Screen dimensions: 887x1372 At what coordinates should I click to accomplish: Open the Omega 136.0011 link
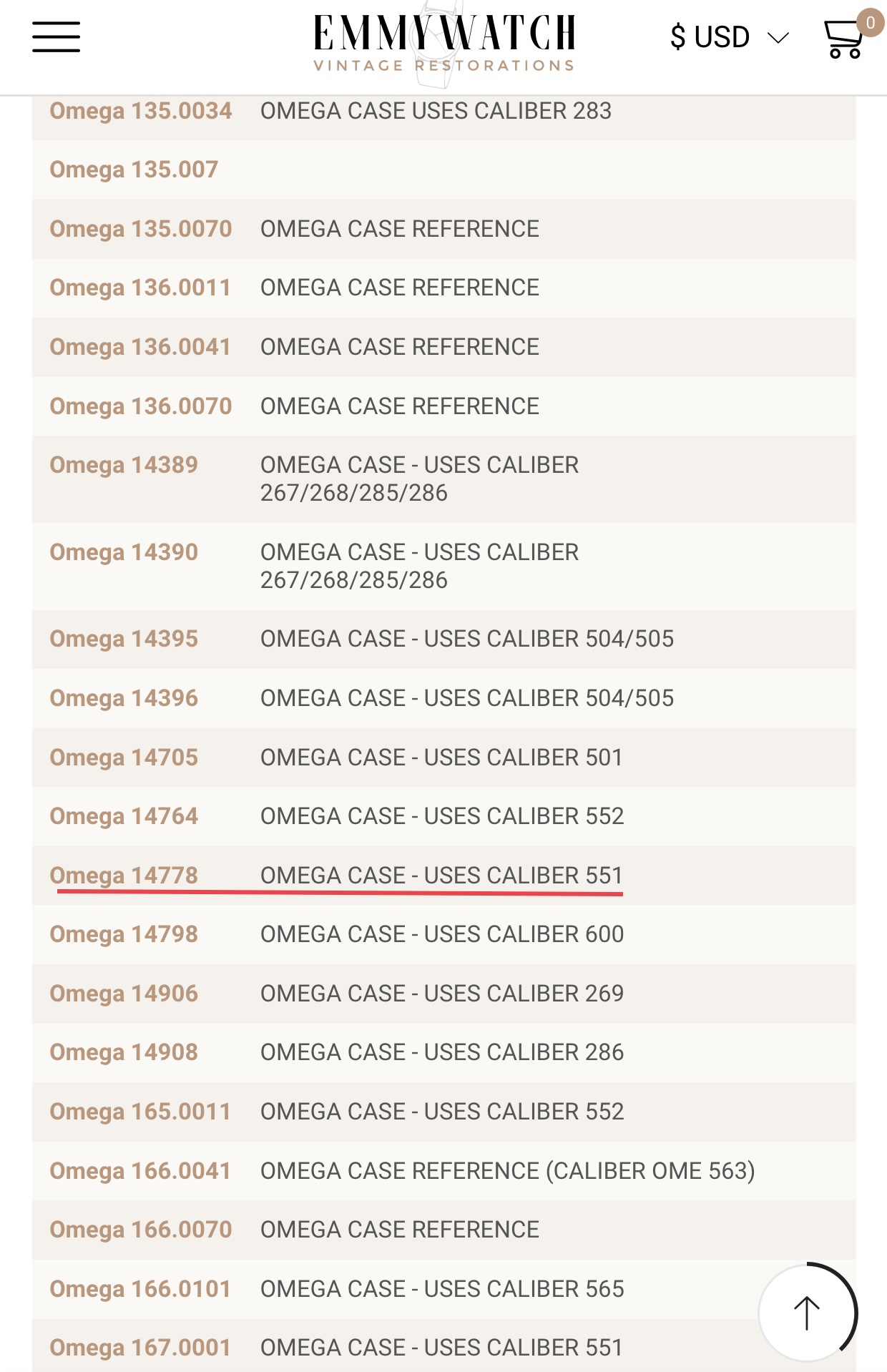coord(139,288)
